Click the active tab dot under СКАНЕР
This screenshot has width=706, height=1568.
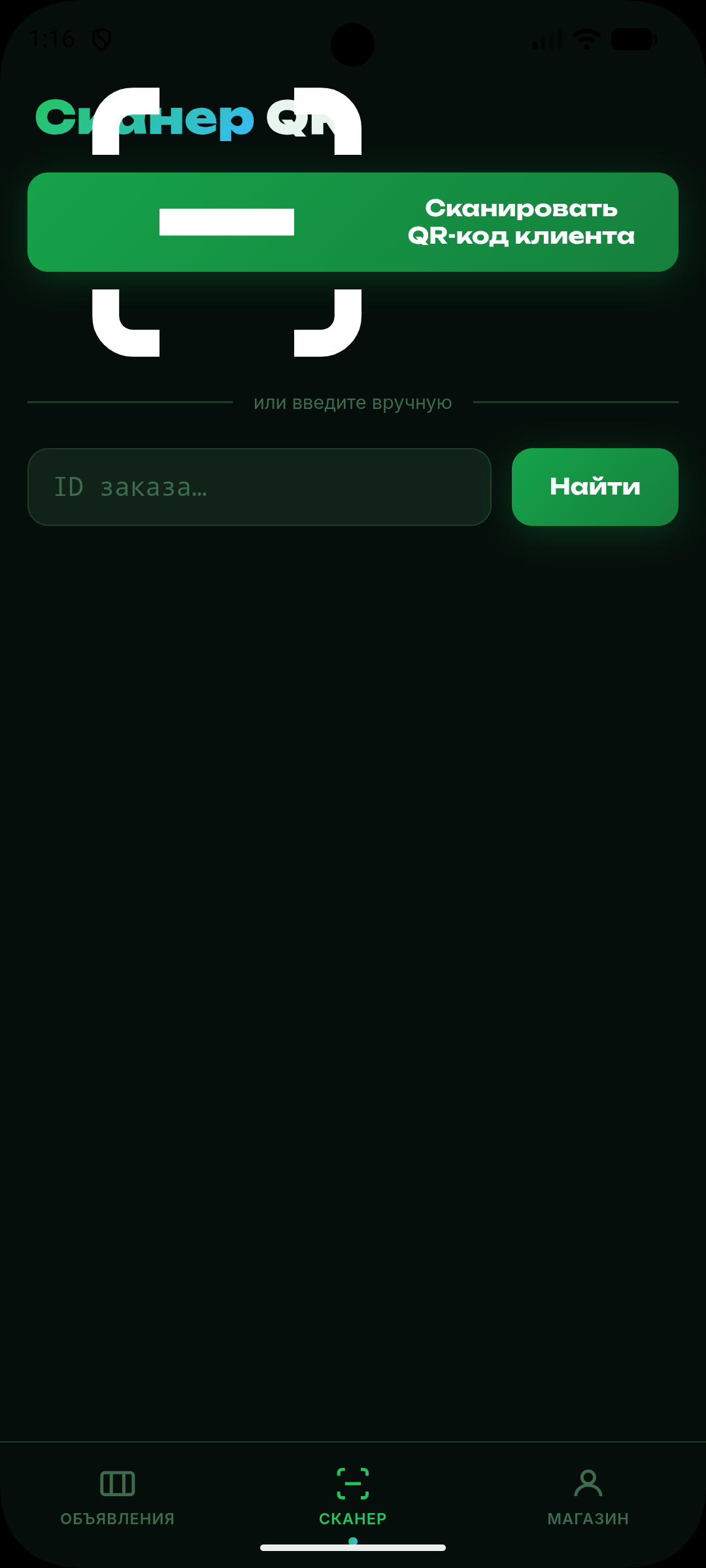pos(352,1539)
